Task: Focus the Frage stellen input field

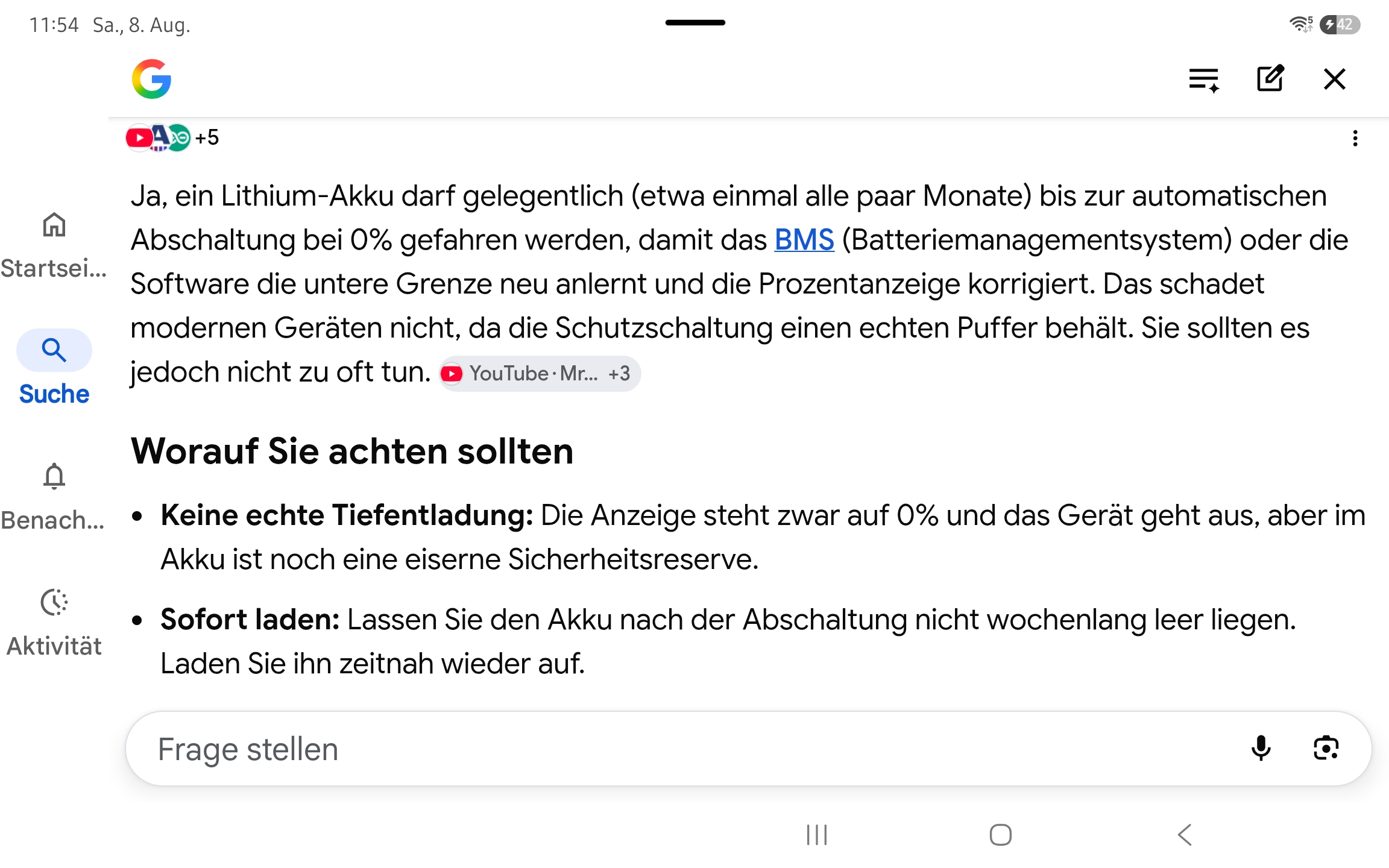Action: pos(687,749)
